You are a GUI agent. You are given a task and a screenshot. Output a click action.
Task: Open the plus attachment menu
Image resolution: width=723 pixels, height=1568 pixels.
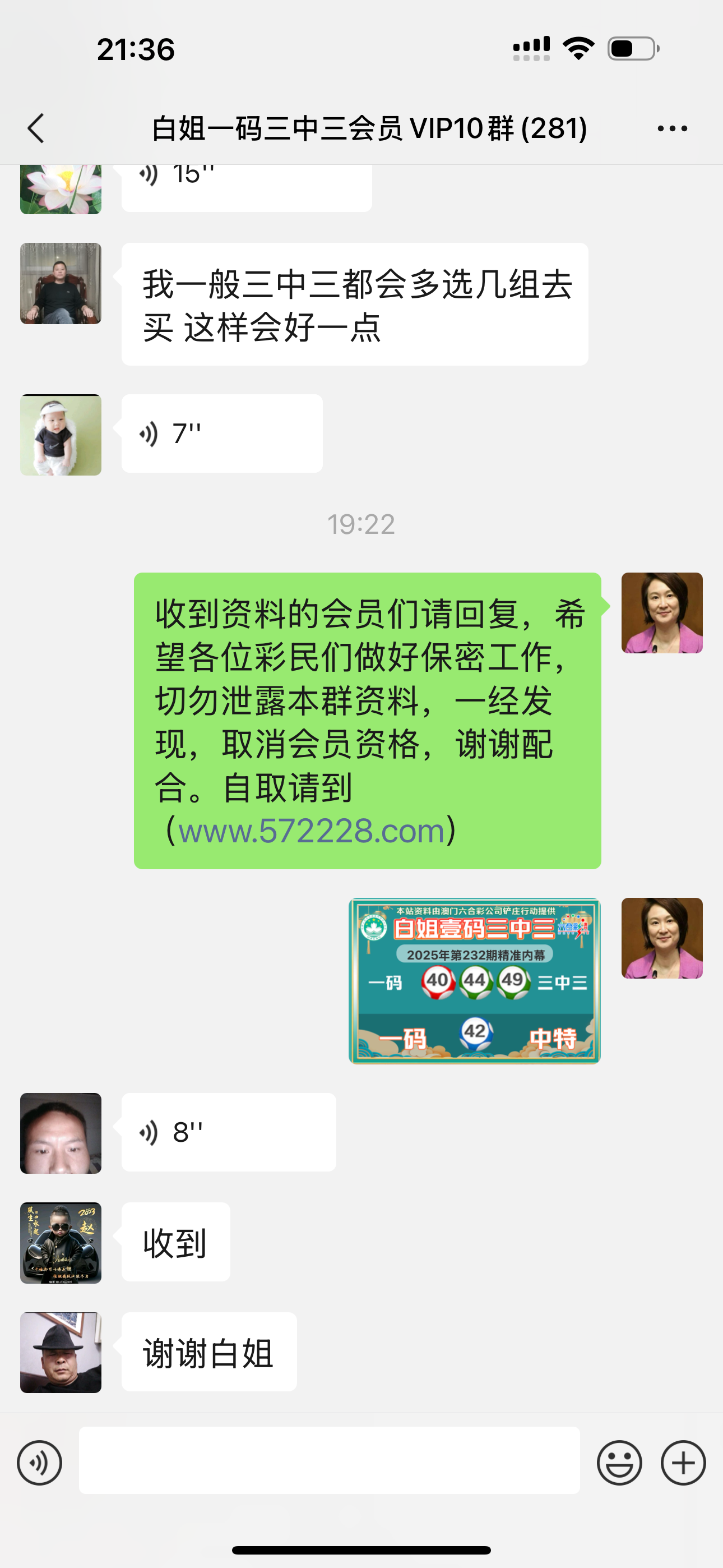pos(683,1463)
